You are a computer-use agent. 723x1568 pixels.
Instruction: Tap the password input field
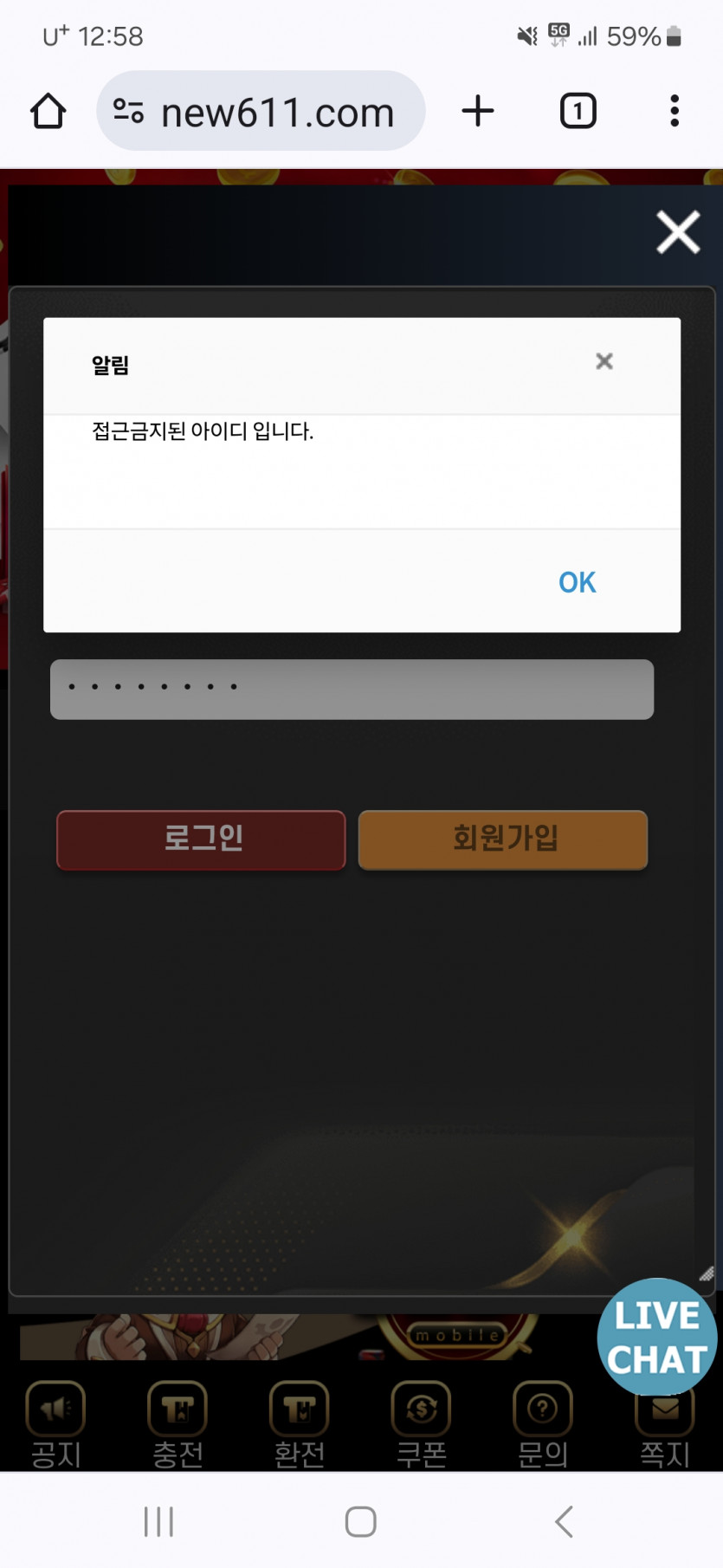click(352, 690)
